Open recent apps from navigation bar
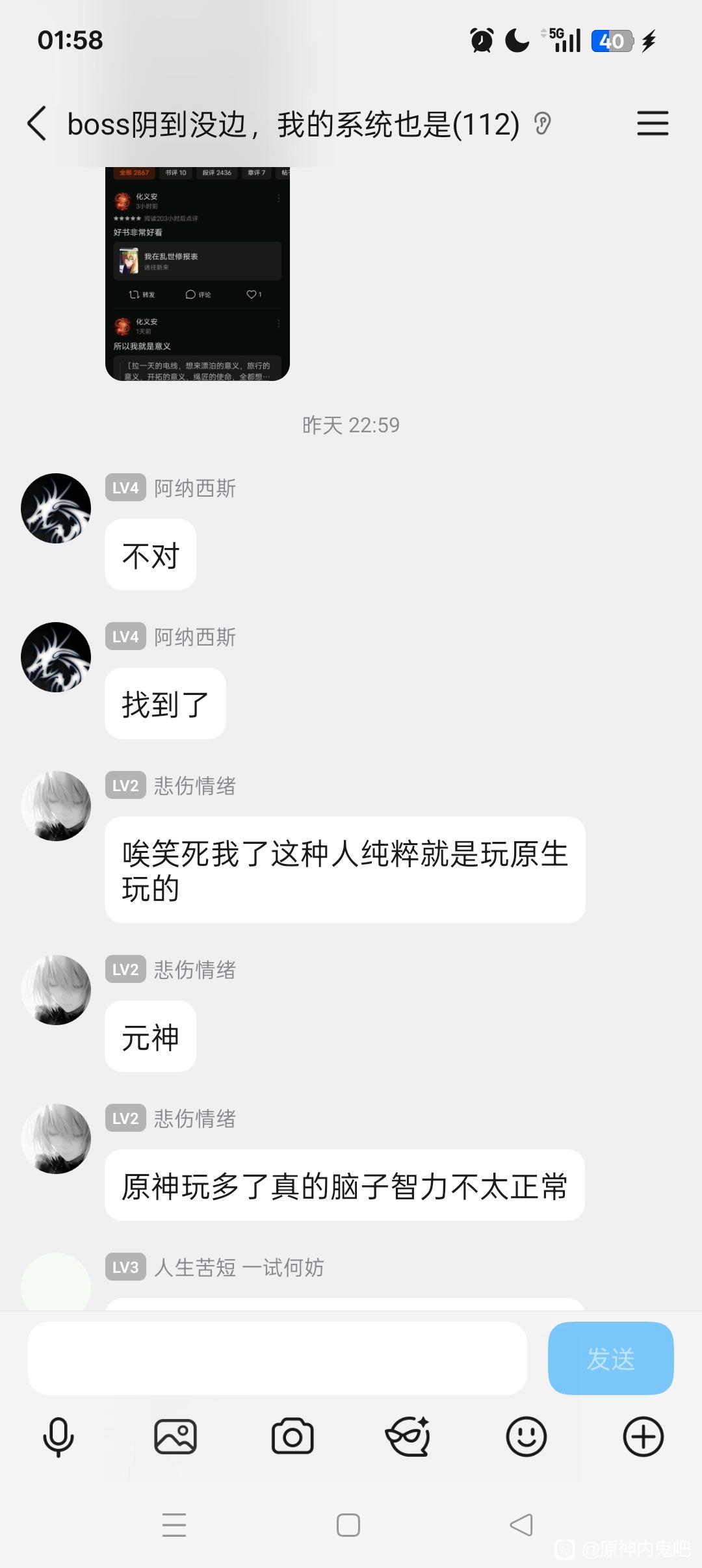The image size is (702, 1568). [x=174, y=1525]
